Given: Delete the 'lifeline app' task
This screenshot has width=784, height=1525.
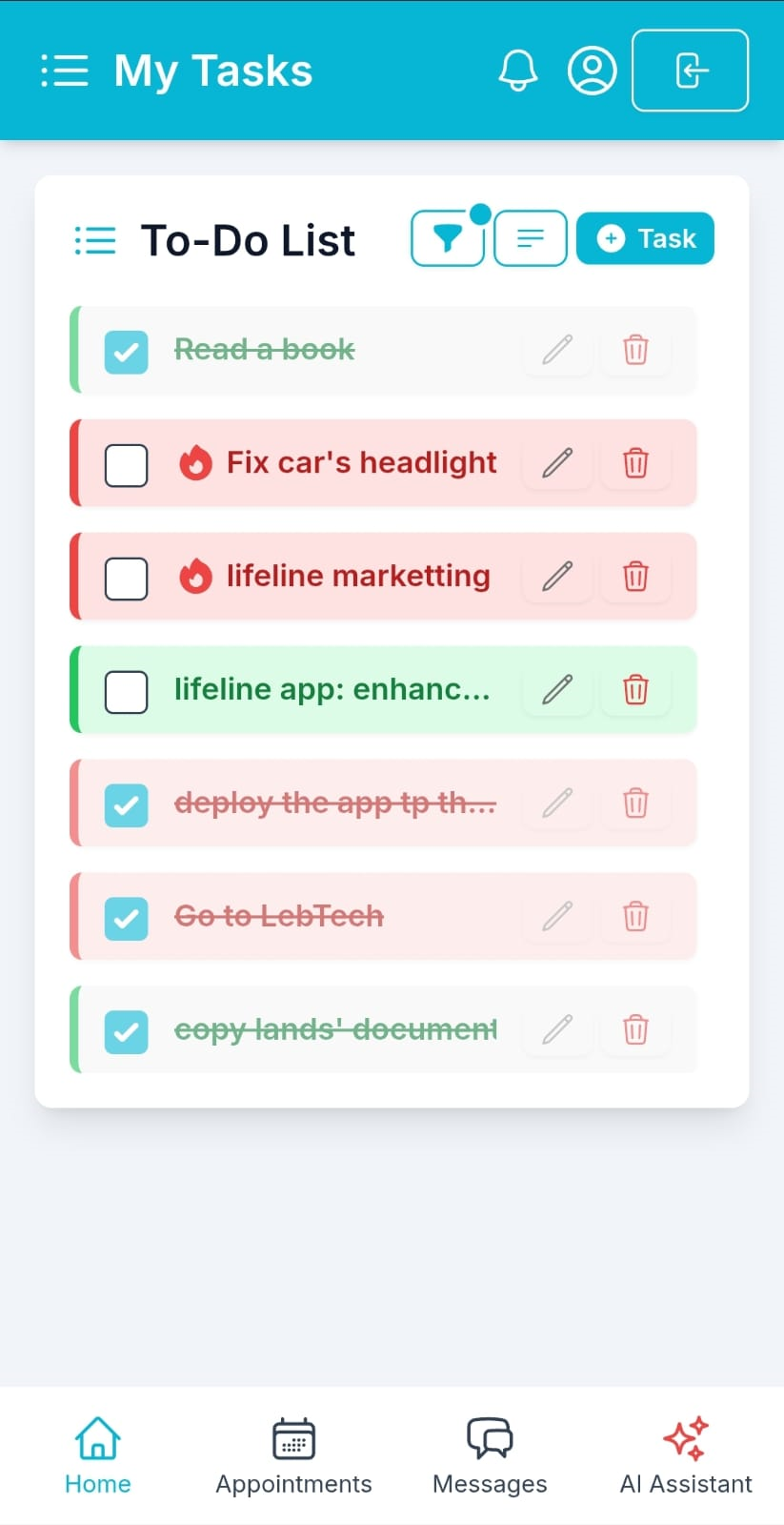Looking at the screenshot, I should click(x=635, y=689).
